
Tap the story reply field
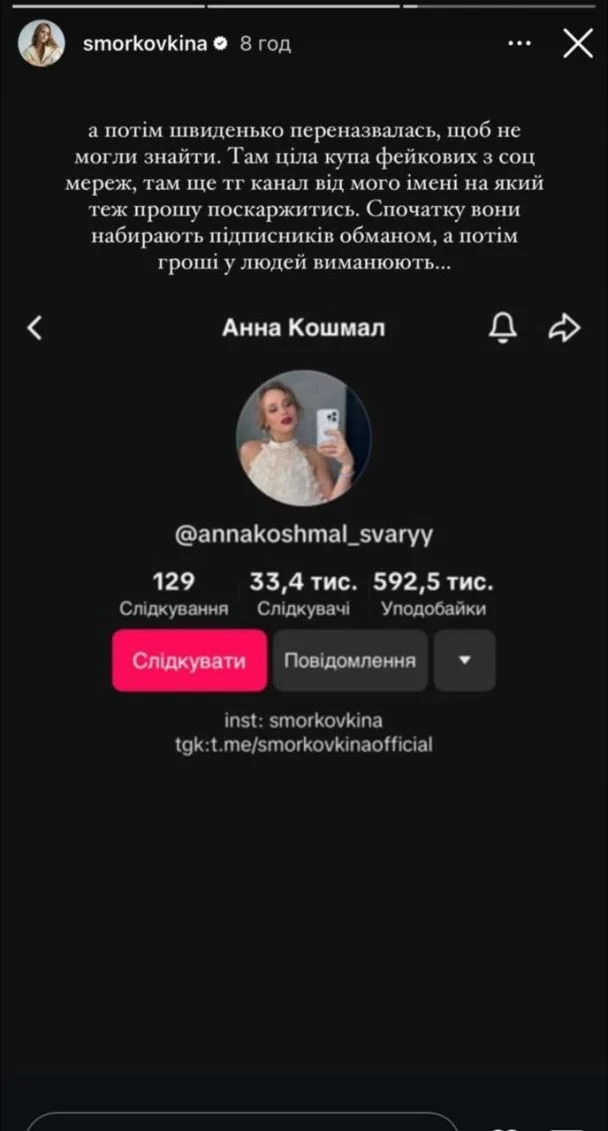coord(240,1120)
